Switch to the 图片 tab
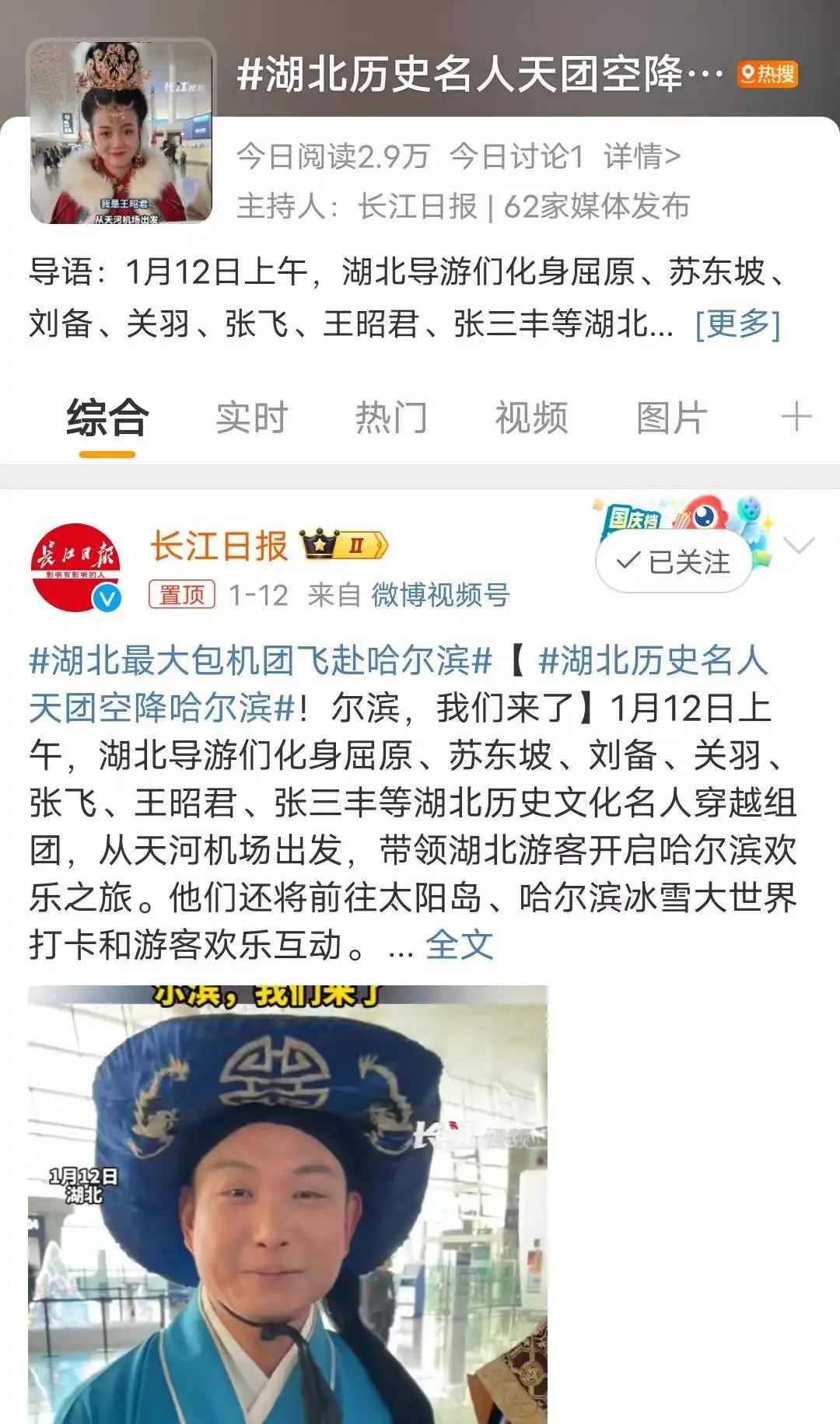 point(671,418)
